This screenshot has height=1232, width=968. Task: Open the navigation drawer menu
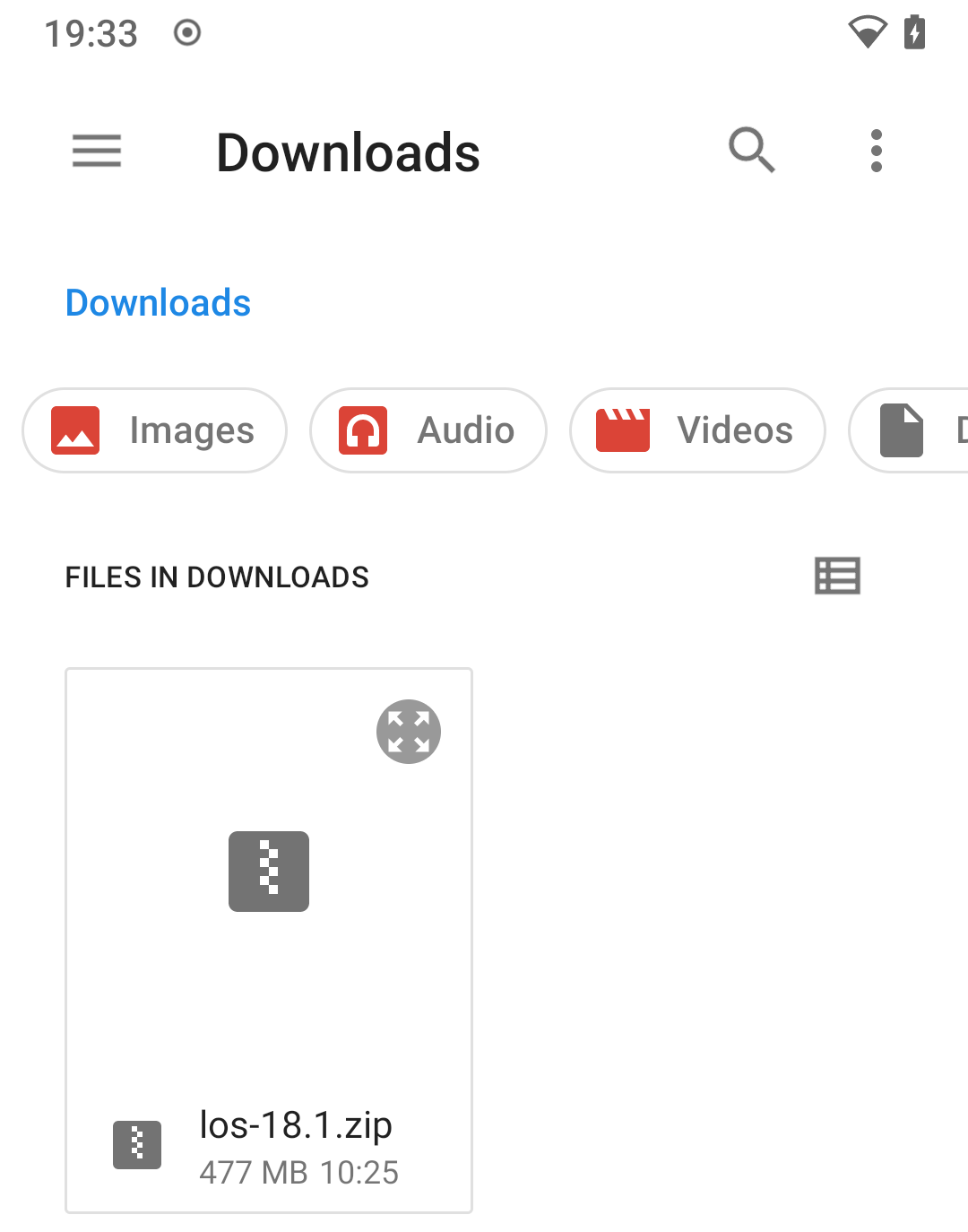[x=97, y=151]
